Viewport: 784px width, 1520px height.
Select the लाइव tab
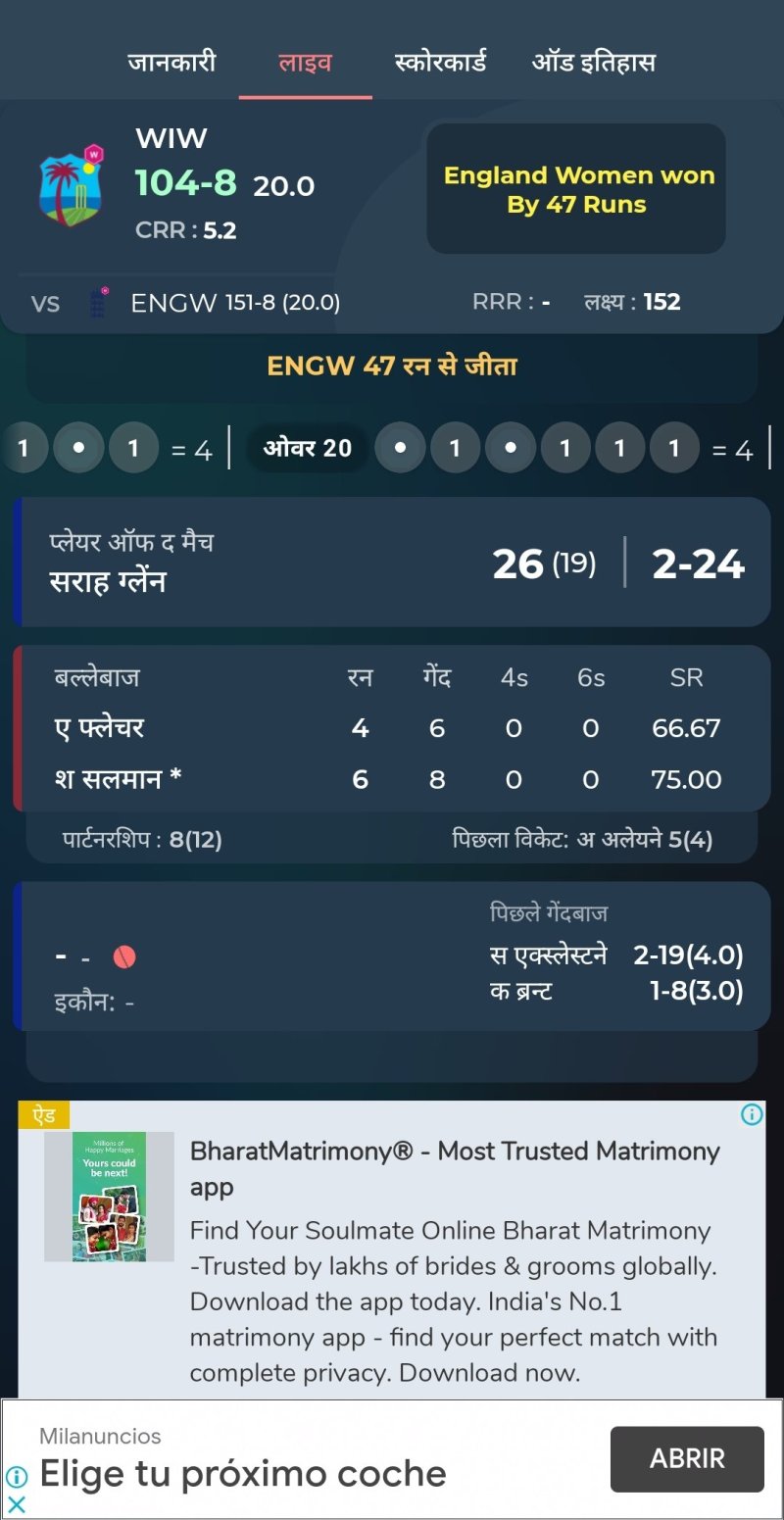pos(305,63)
